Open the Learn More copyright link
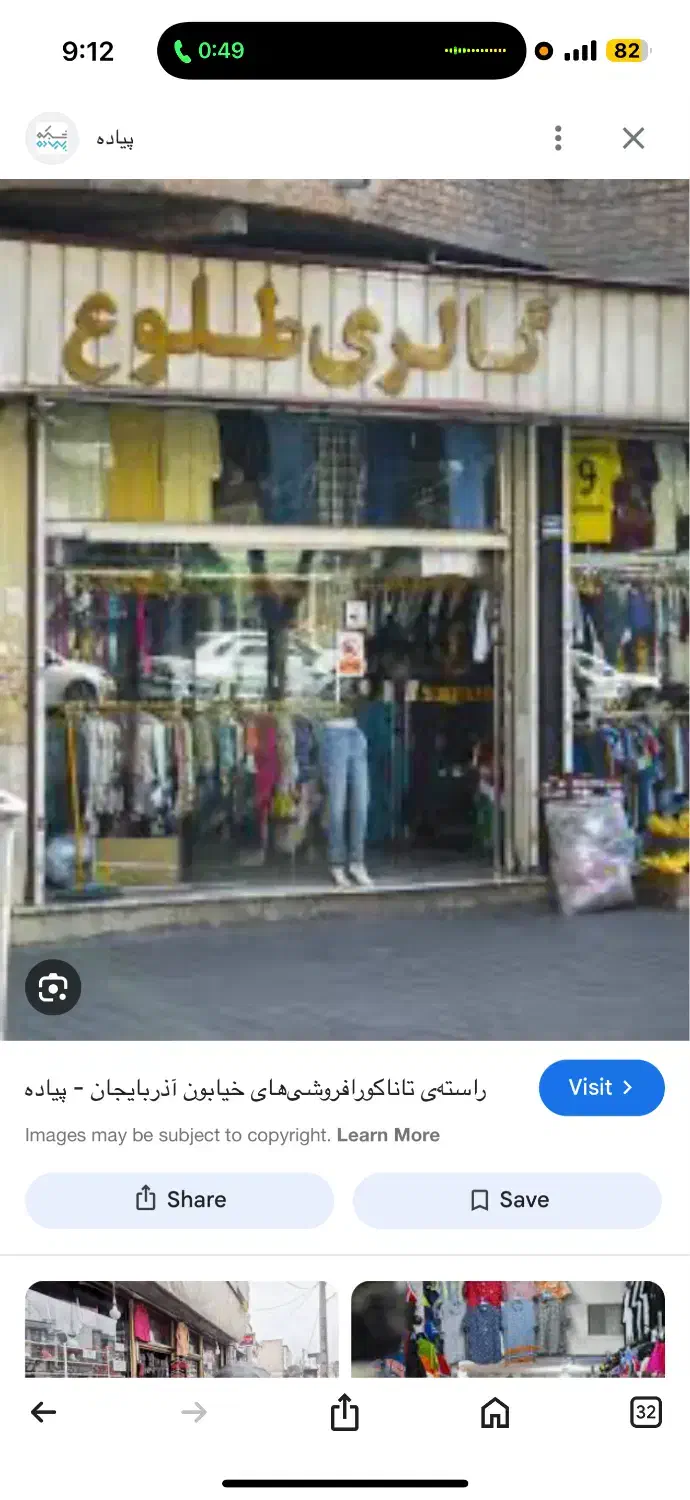Screen dimensions: 690x1500 (x=388, y=1135)
